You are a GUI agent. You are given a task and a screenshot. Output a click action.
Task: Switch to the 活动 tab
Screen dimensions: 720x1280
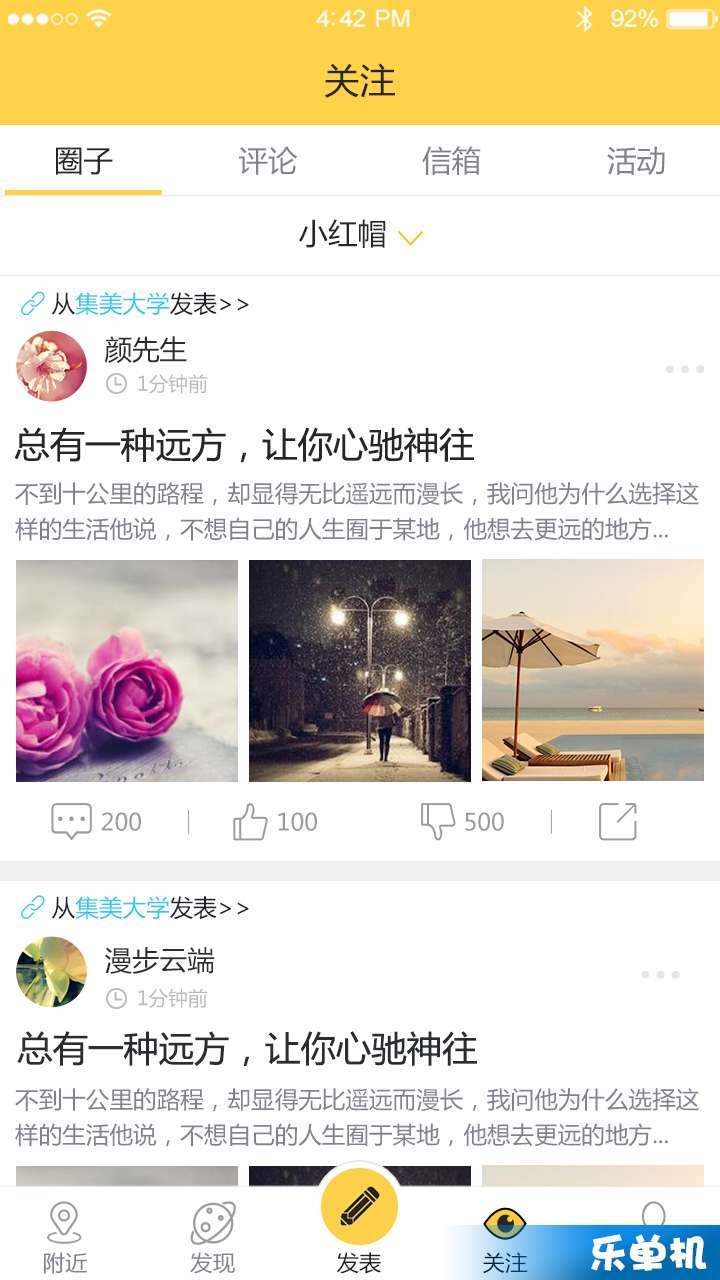pyautogui.click(x=635, y=161)
